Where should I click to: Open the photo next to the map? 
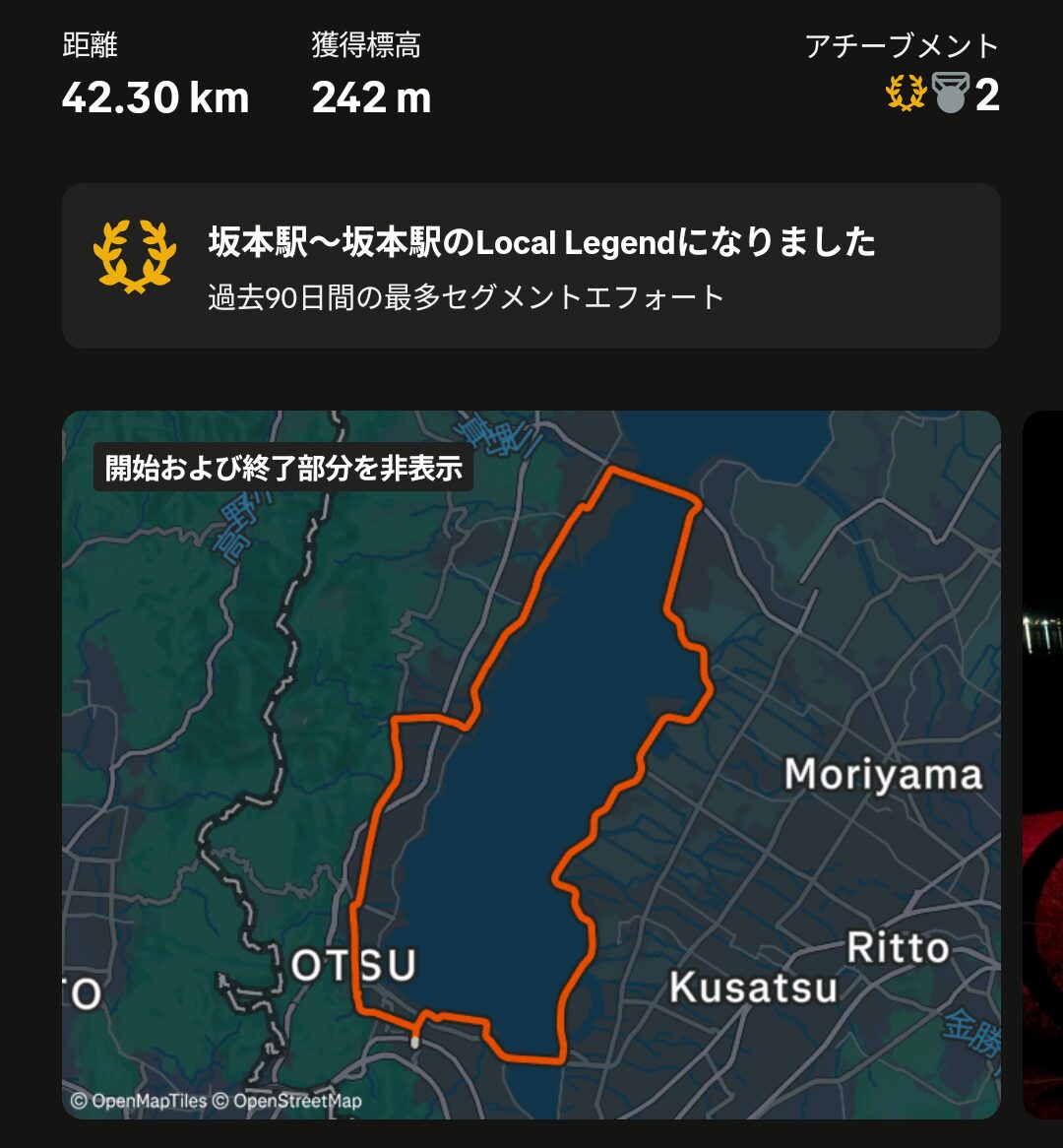1043,764
